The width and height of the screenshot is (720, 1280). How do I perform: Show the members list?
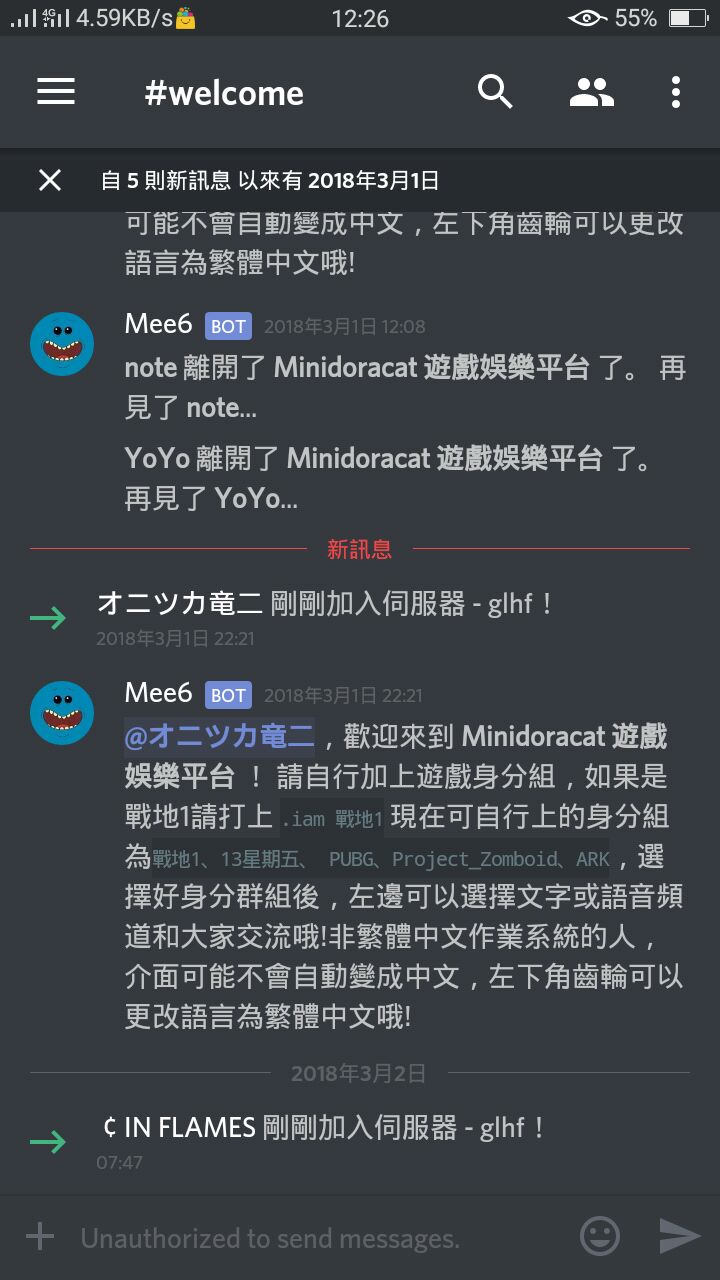point(592,92)
